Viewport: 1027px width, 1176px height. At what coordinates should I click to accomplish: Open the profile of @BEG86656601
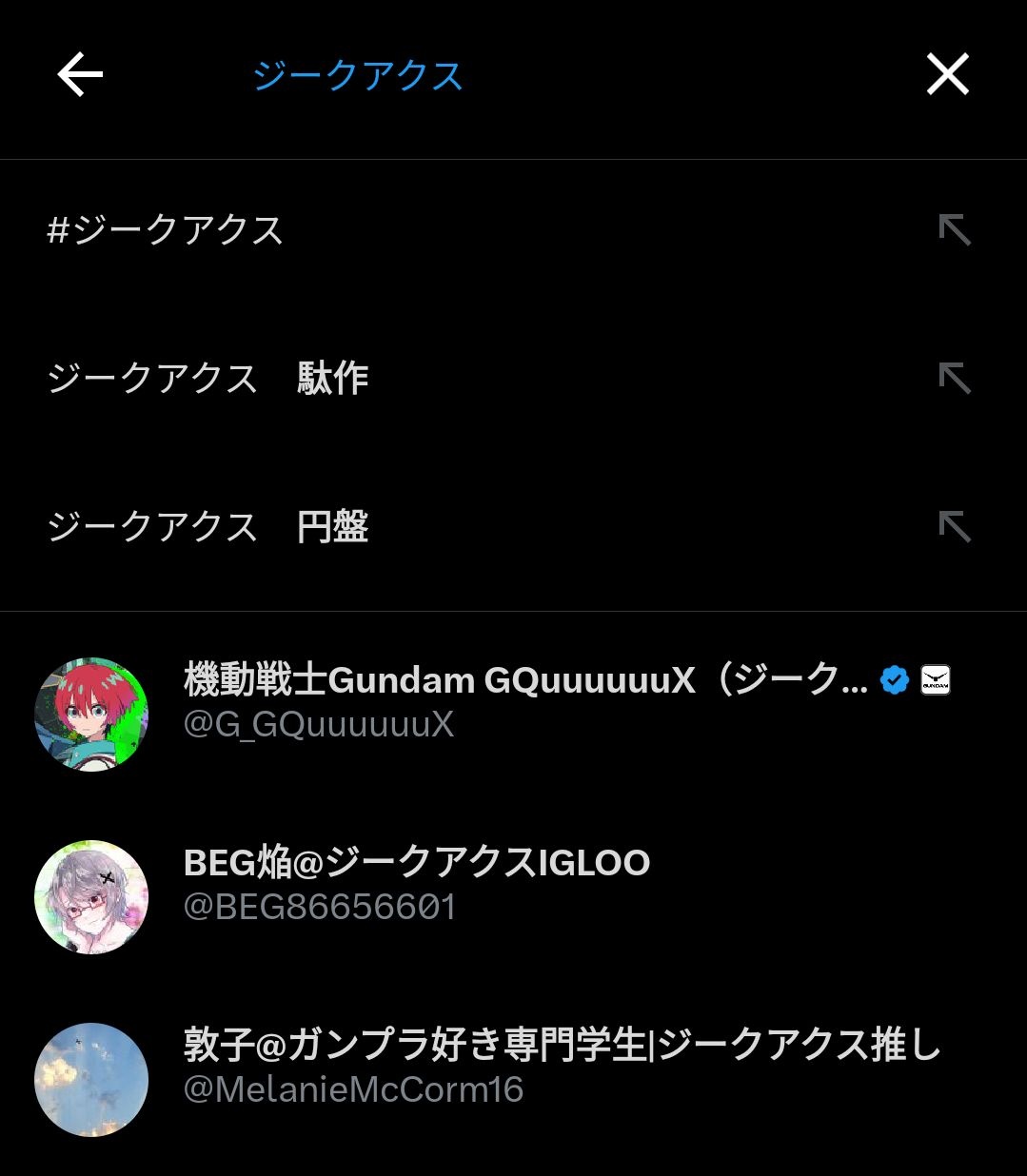[x=417, y=884]
